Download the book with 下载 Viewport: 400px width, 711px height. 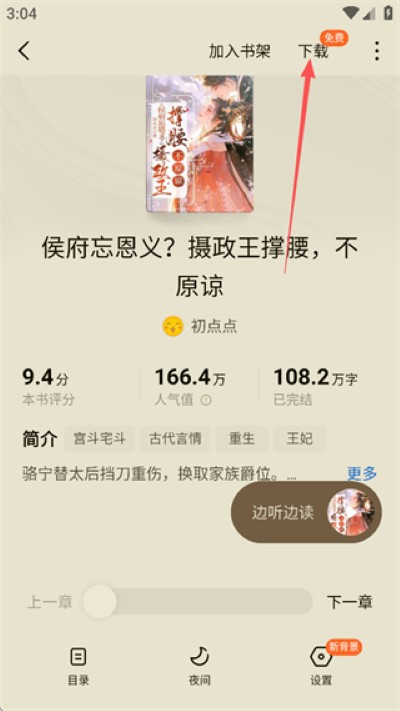pyautogui.click(x=313, y=51)
